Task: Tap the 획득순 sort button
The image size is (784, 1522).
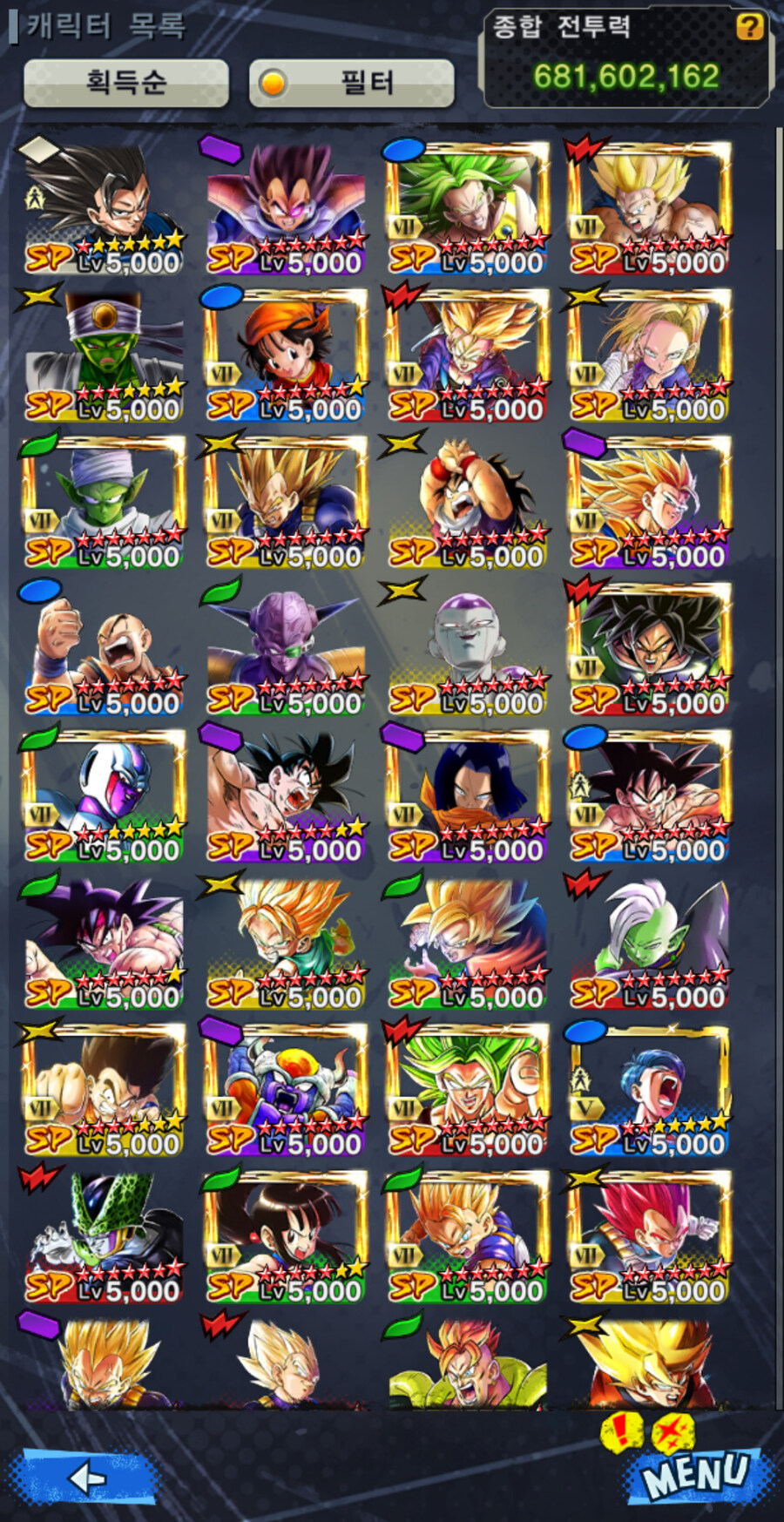Action: pyautogui.click(x=126, y=83)
